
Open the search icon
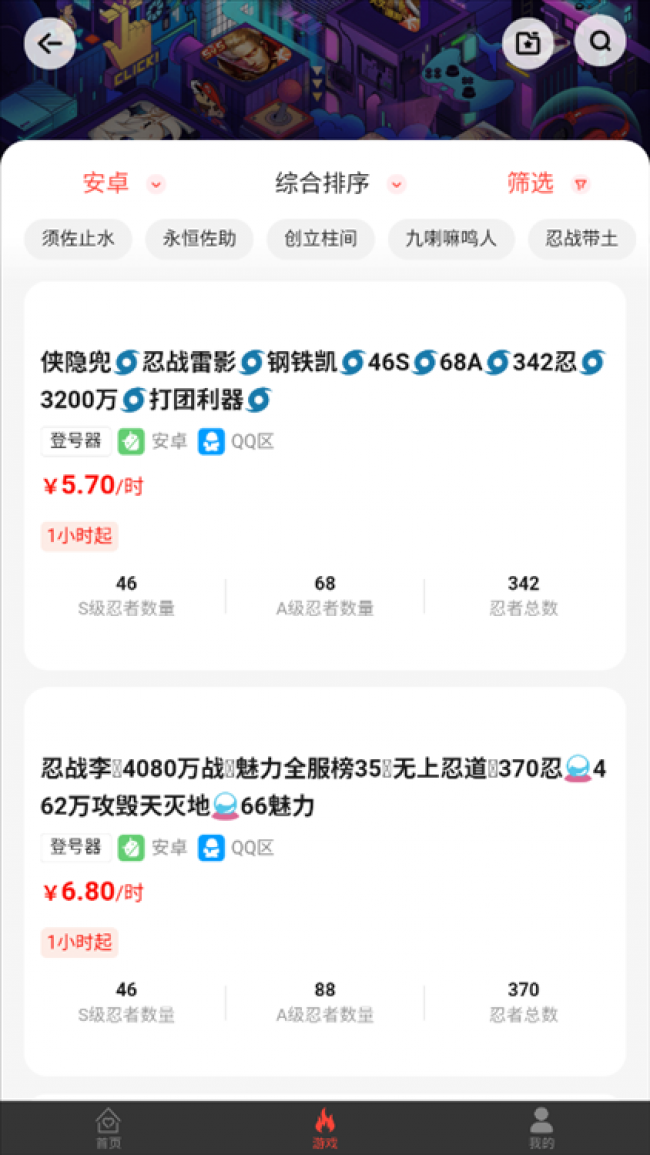600,42
